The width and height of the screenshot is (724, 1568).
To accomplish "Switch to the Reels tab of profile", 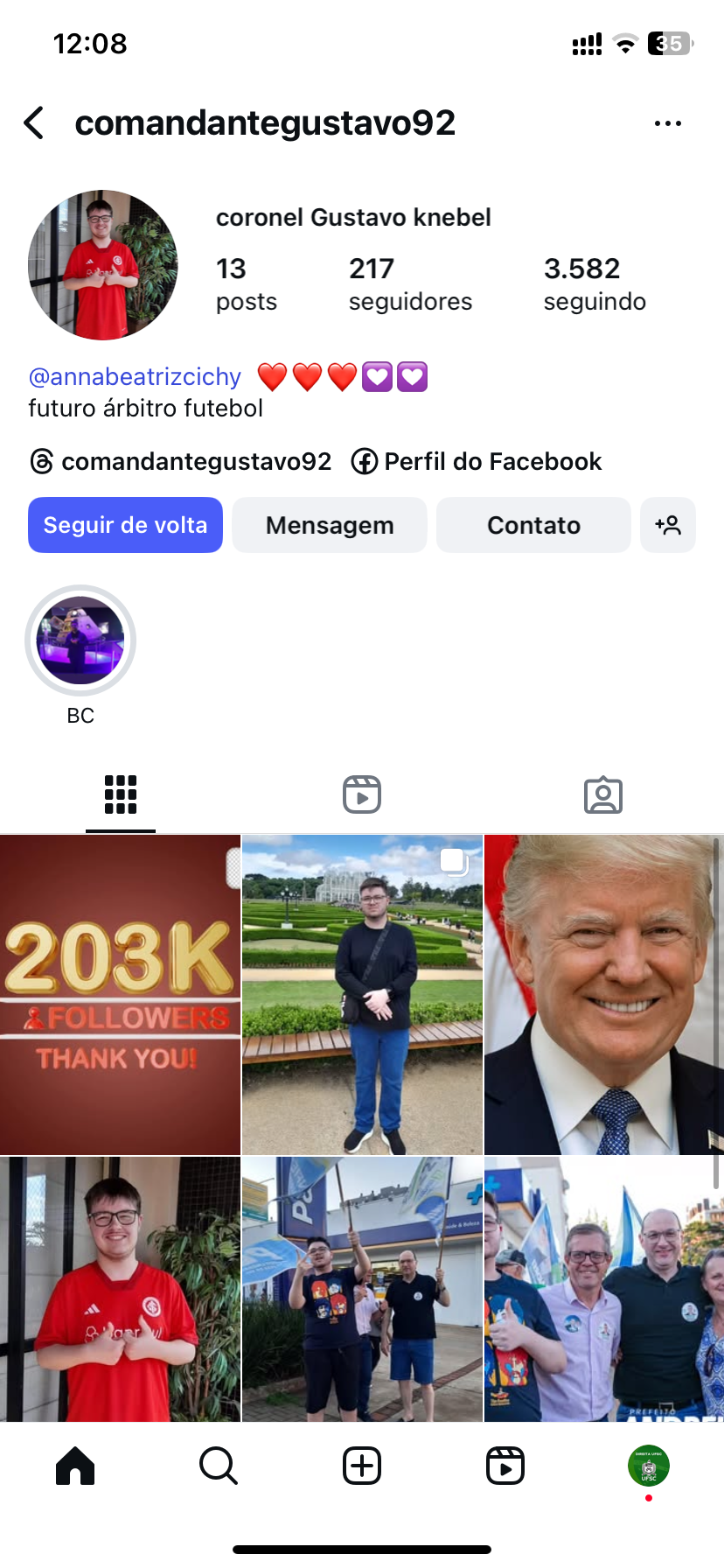I will pyautogui.click(x=362, y=794).
